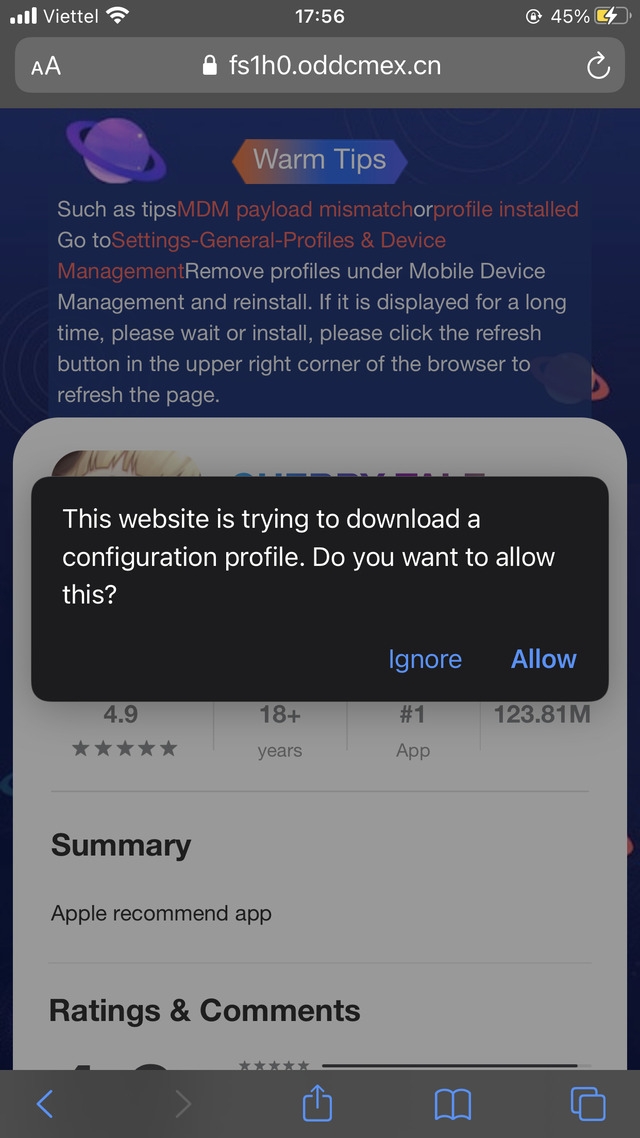The image size is (640, 1138).
Task: Ignore the configuration profile request
Action: [425, 659]
